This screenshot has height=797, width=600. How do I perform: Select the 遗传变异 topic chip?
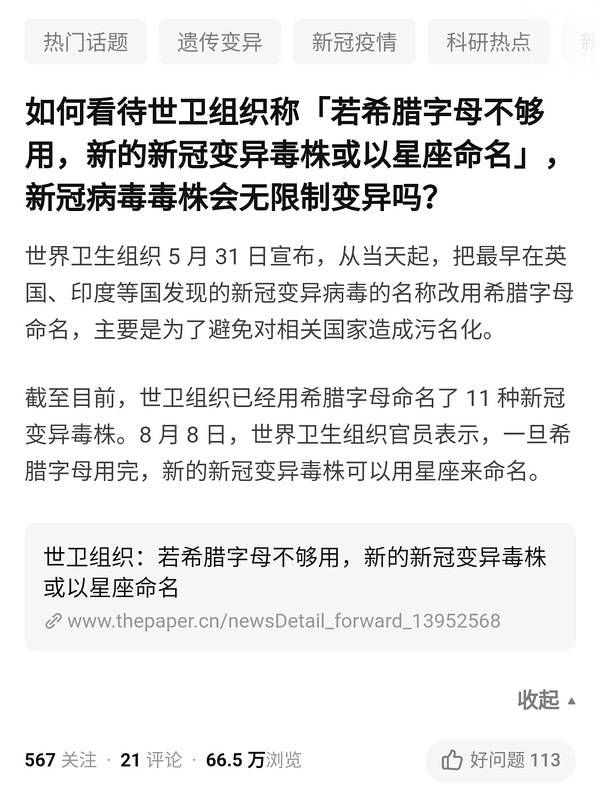[x=219, y=42]
